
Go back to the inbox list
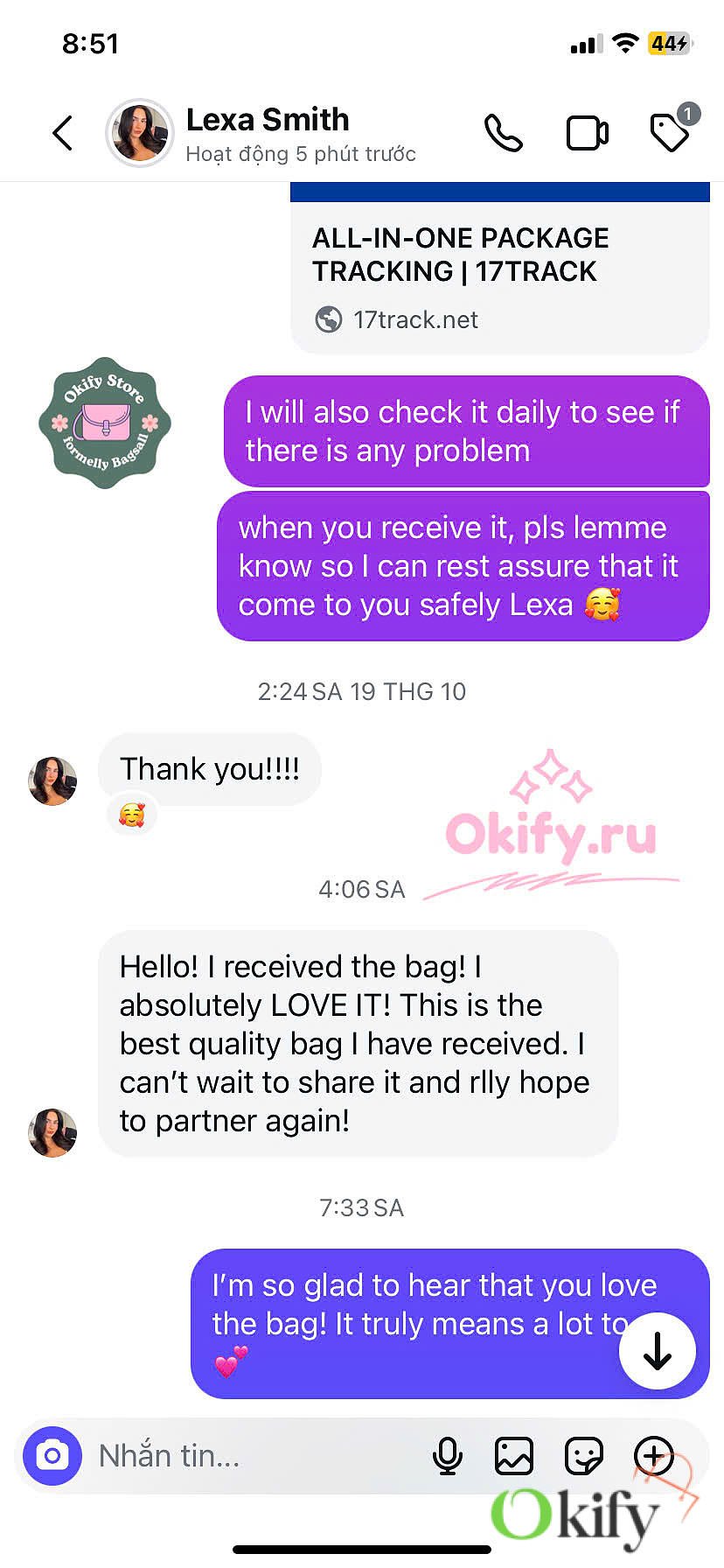63,134
